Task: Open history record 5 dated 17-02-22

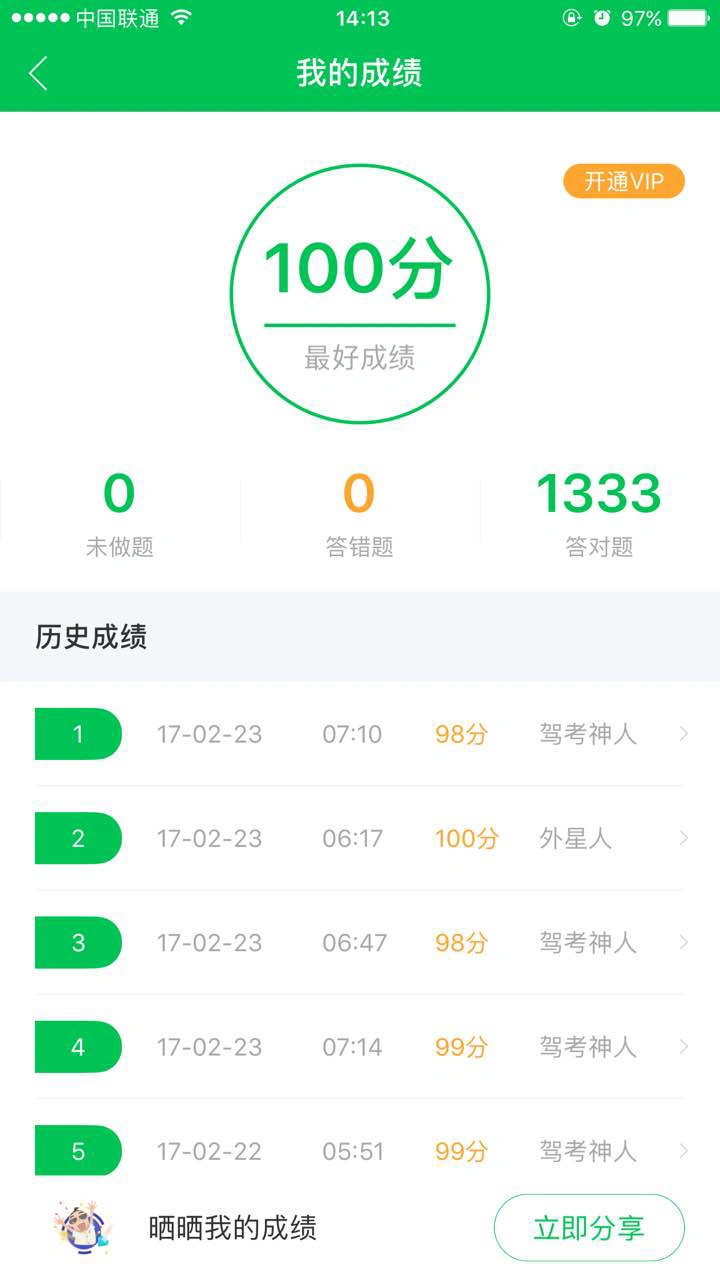Action: click(360, 1150)
